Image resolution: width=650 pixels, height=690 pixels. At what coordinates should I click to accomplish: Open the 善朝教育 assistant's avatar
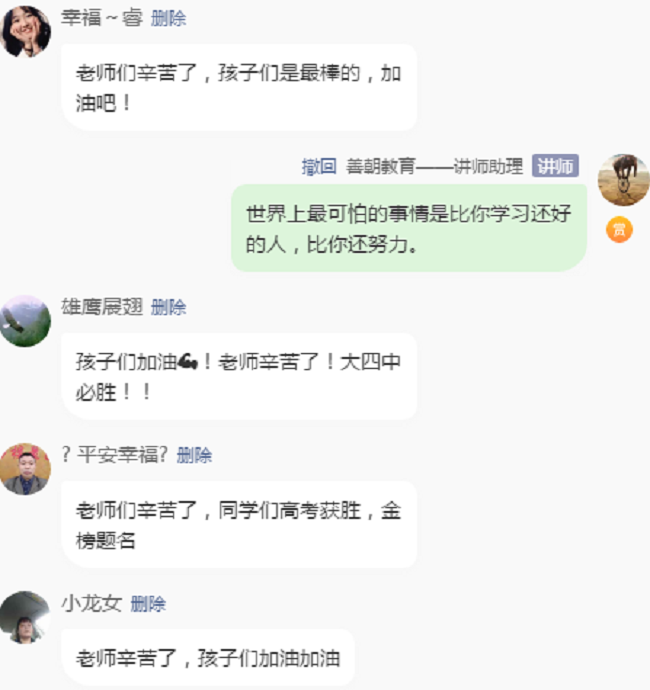623,180
